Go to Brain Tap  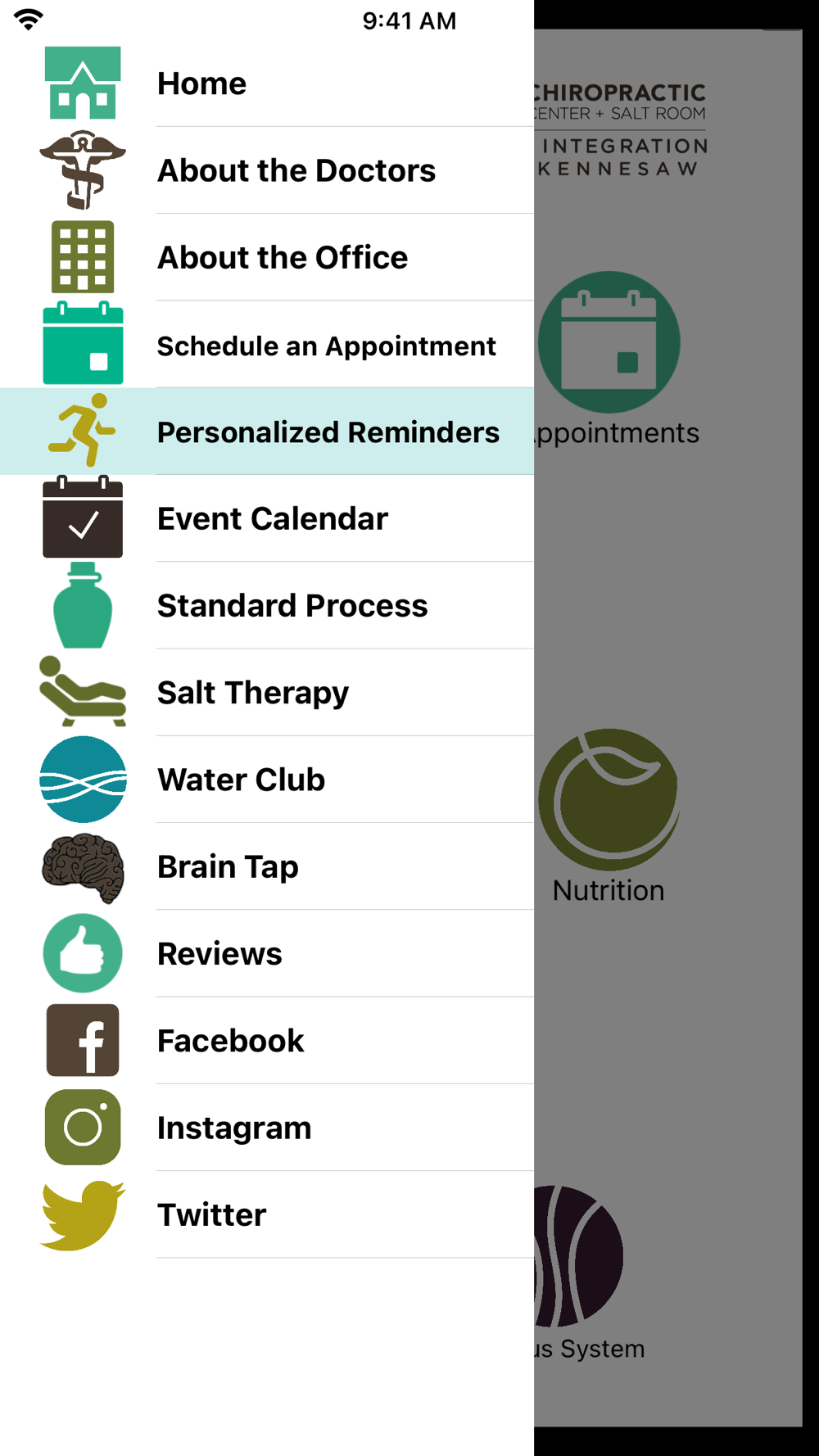pyautogui.click(x=266, y=866)
